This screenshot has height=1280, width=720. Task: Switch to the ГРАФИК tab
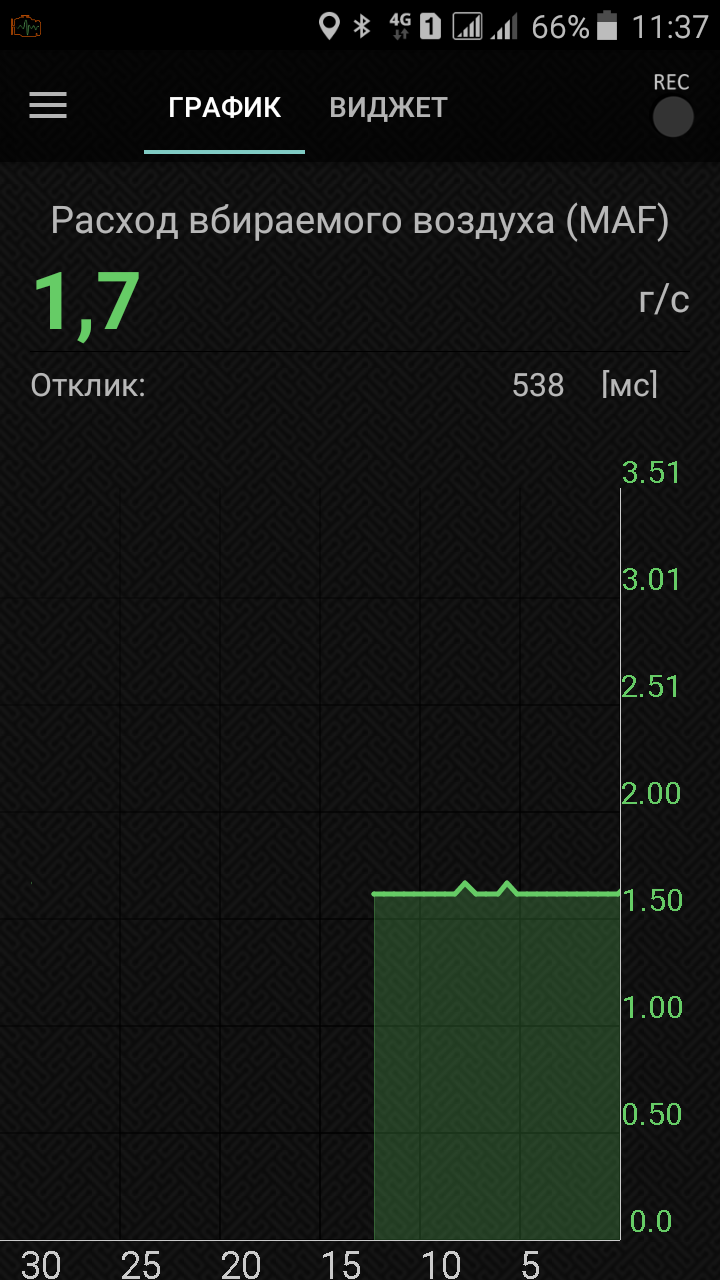coord(224,108)
